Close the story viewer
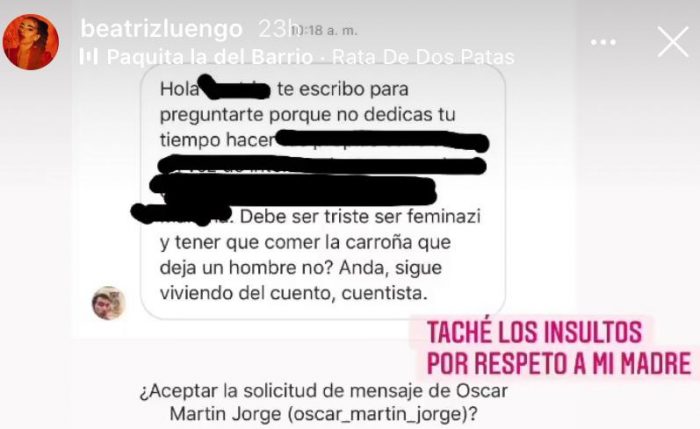700x429 pixels. point(672,41)
